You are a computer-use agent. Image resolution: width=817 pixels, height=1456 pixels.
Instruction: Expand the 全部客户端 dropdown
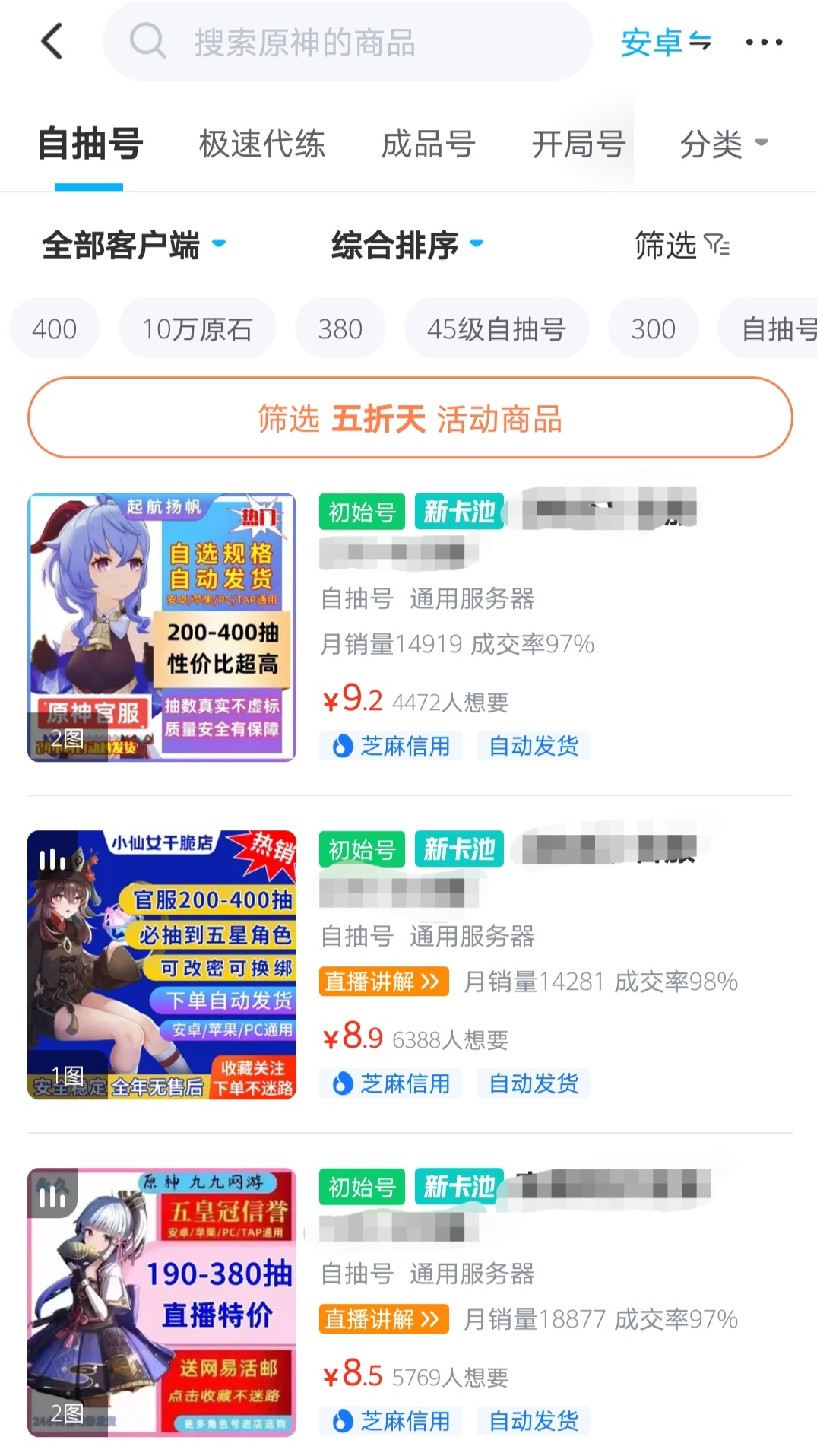135,246
